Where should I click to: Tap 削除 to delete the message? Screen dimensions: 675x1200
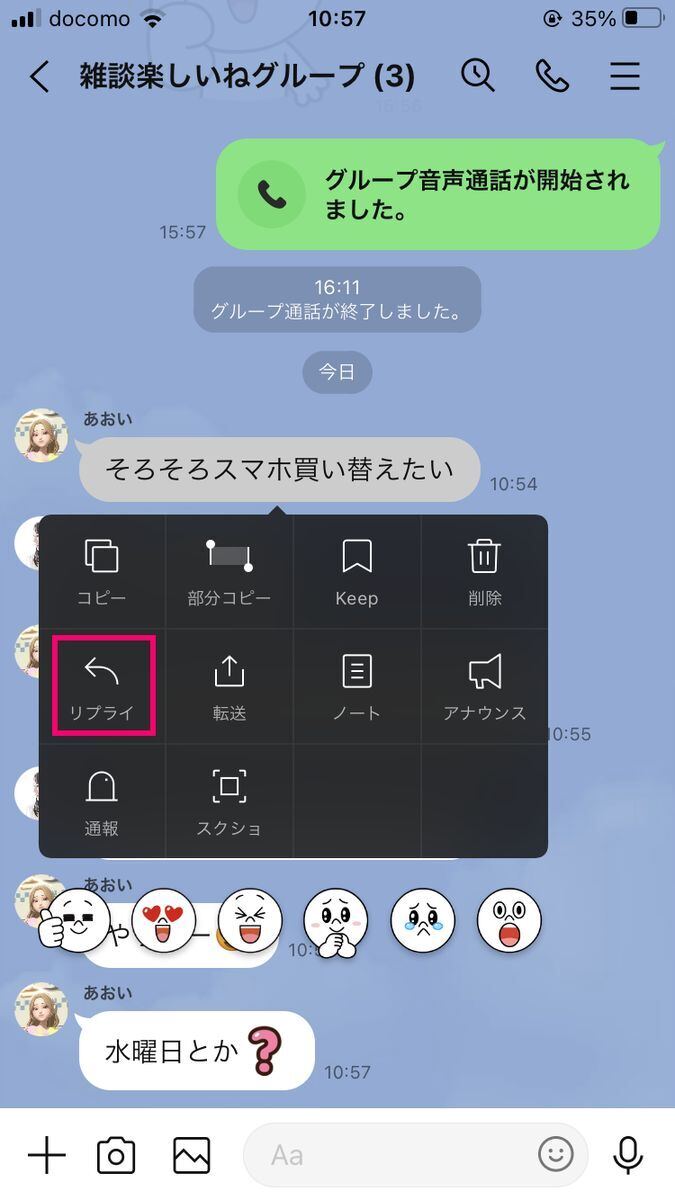coord(484,572)
